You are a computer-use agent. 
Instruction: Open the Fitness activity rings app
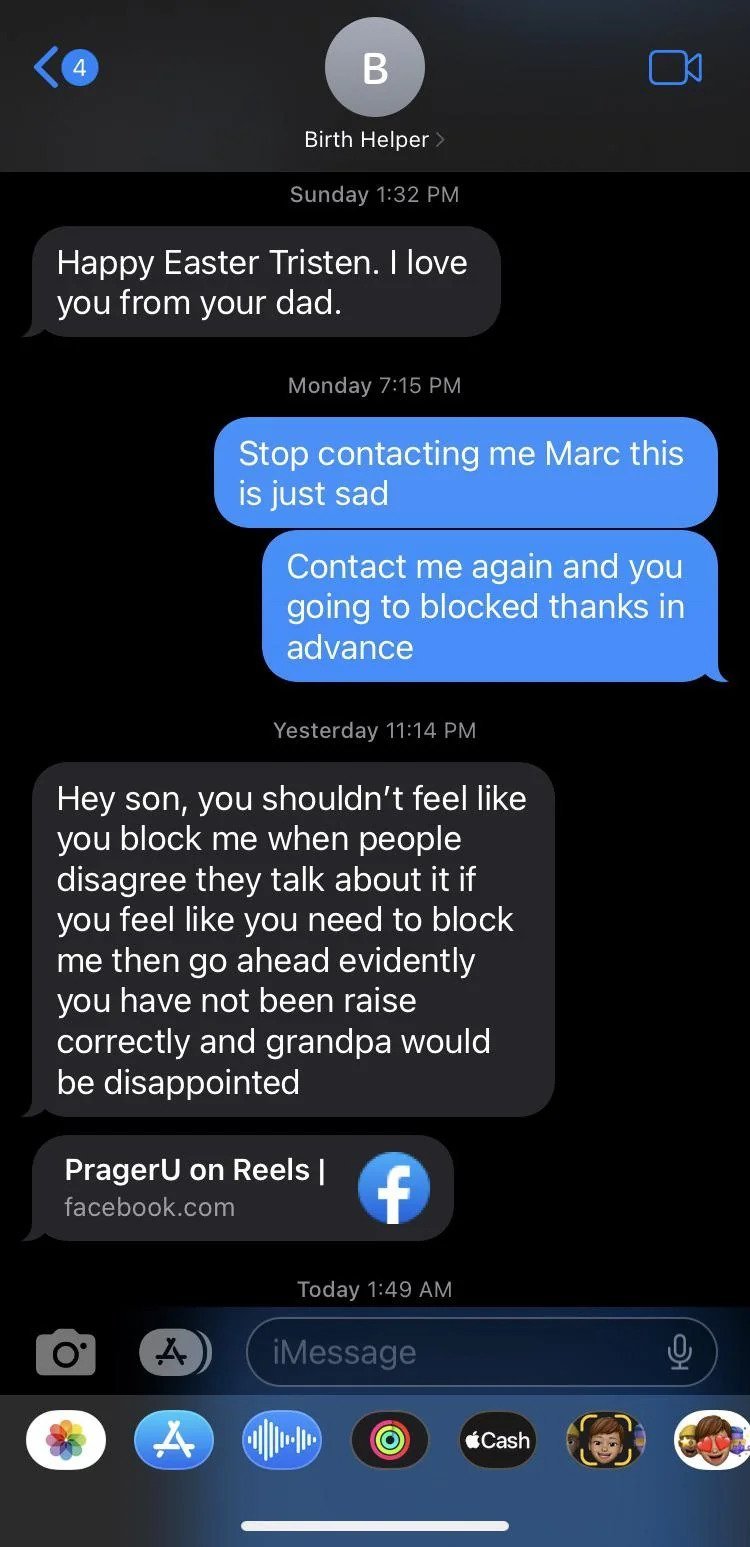[390, 1440]
